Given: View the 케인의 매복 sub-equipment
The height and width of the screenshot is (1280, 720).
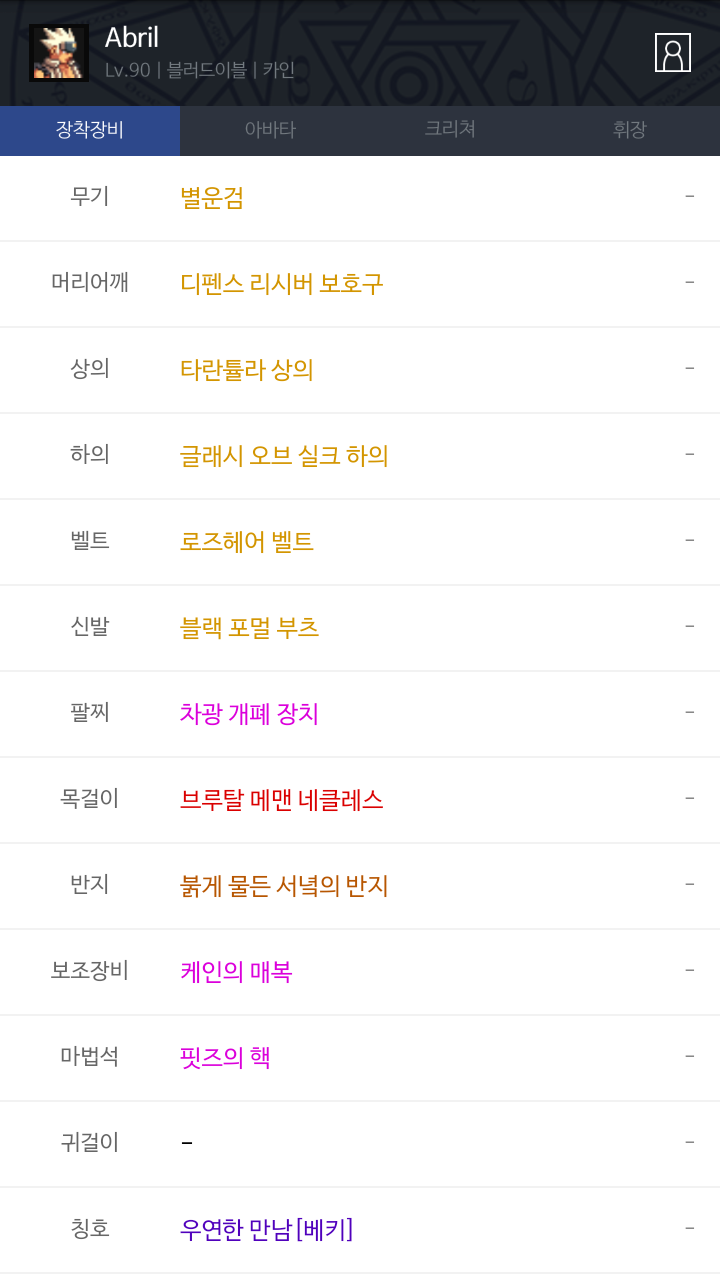Looking at the screenshot, I should pyautogui.click(x=236, y=972).
